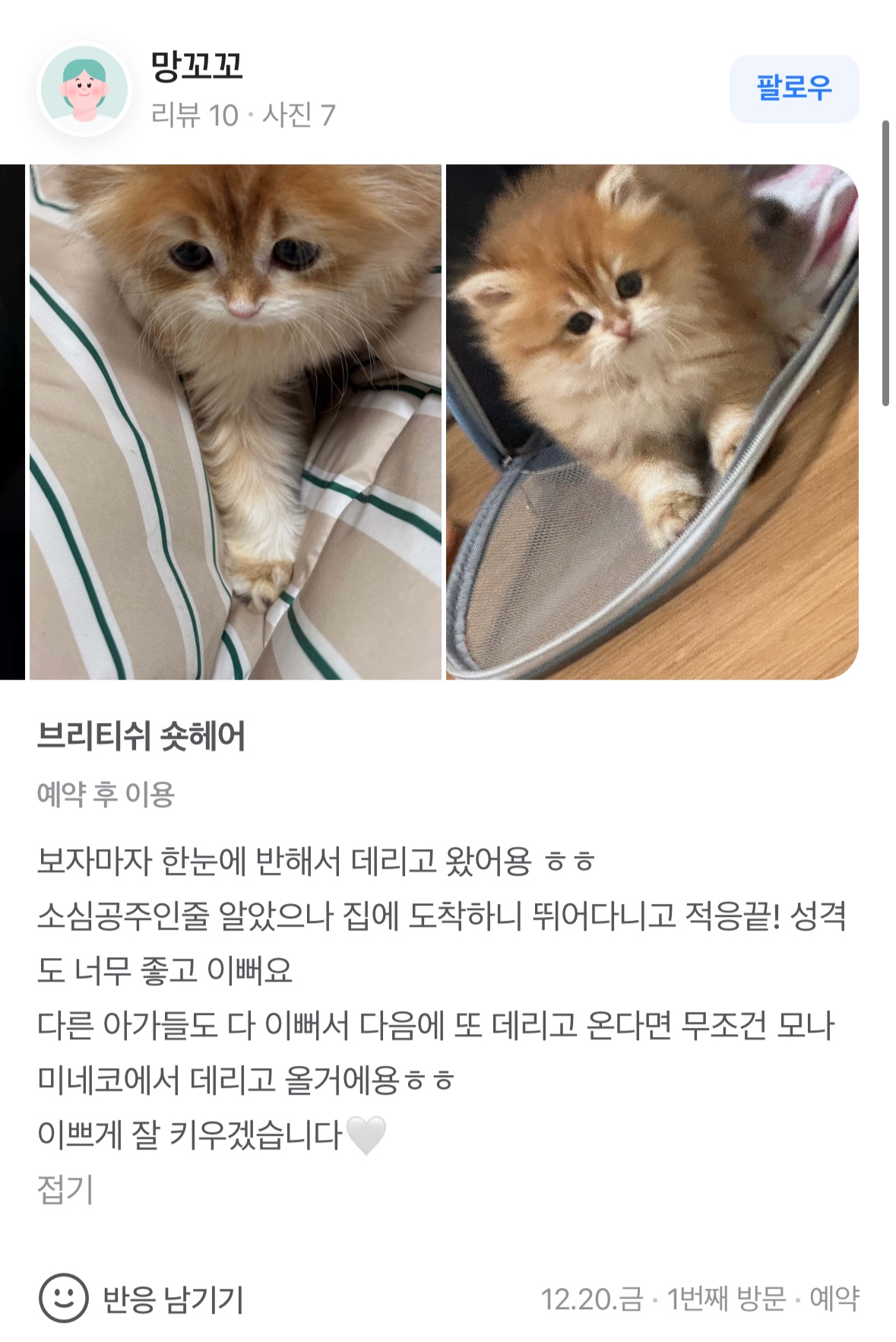
Task: Leave a reaction with 반응 남기기
Action: (x=141, y=1299)
